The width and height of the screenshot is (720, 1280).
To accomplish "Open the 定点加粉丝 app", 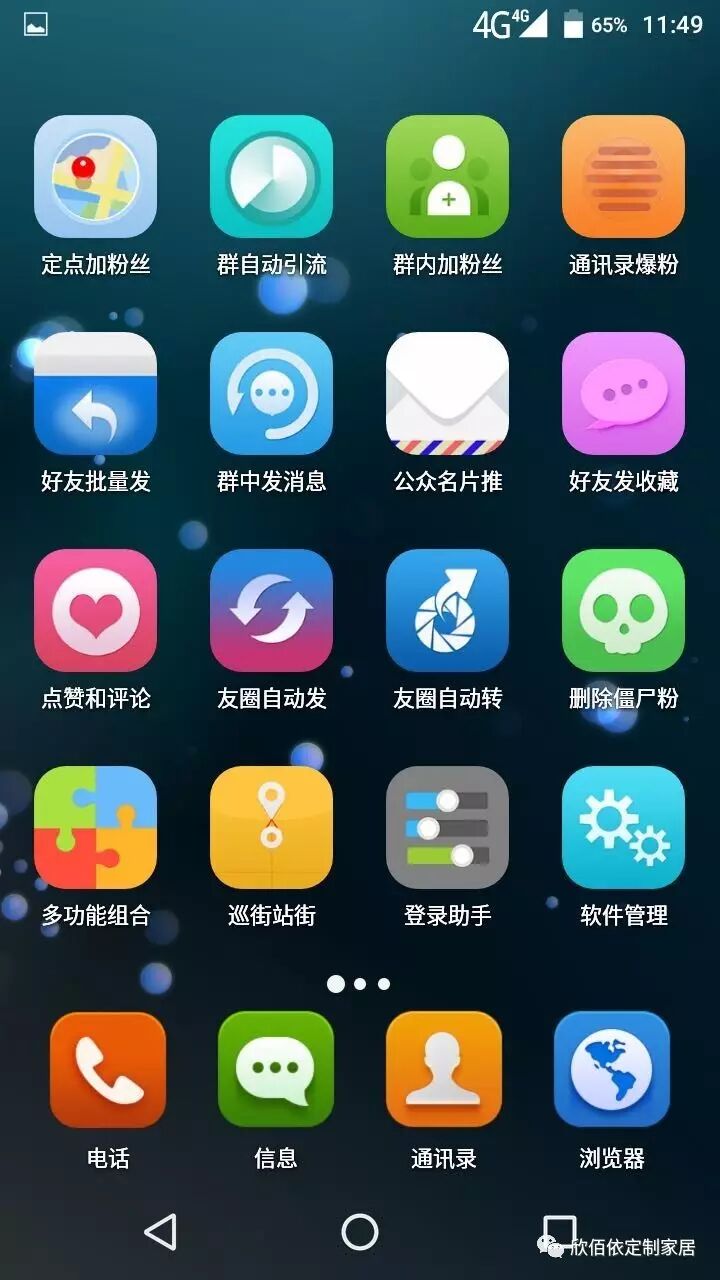I will click(x=95, y=177).
